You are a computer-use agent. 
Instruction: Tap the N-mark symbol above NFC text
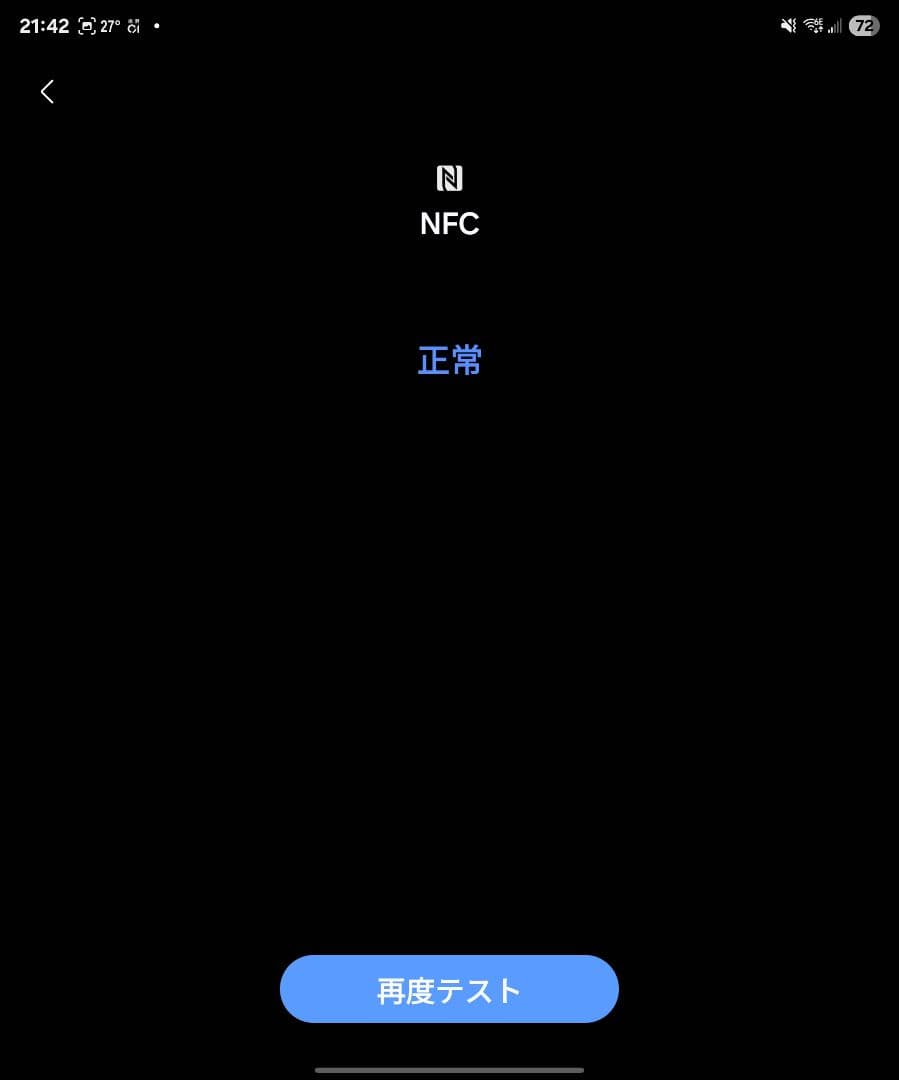point(450,177)
